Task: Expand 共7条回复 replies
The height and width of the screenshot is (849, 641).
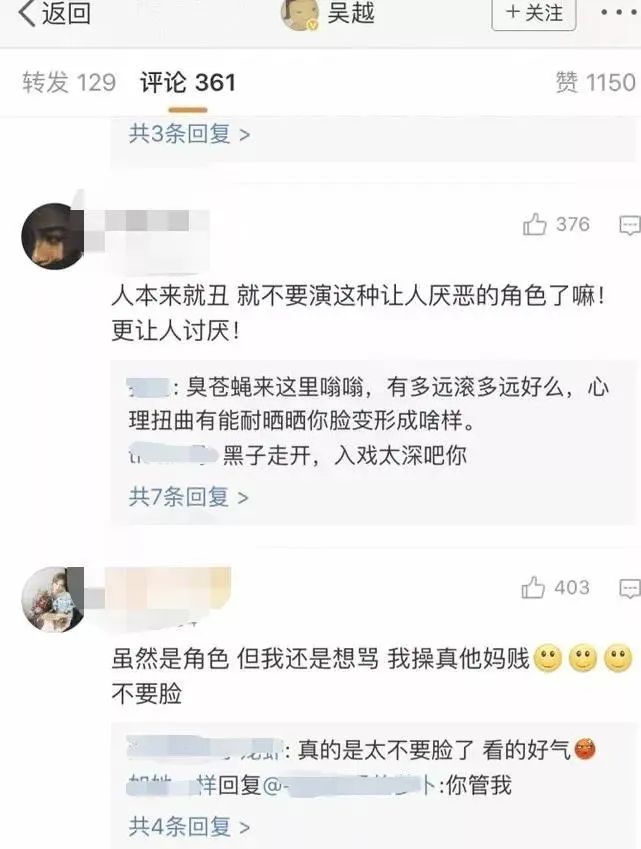Action: coord(189,495)
